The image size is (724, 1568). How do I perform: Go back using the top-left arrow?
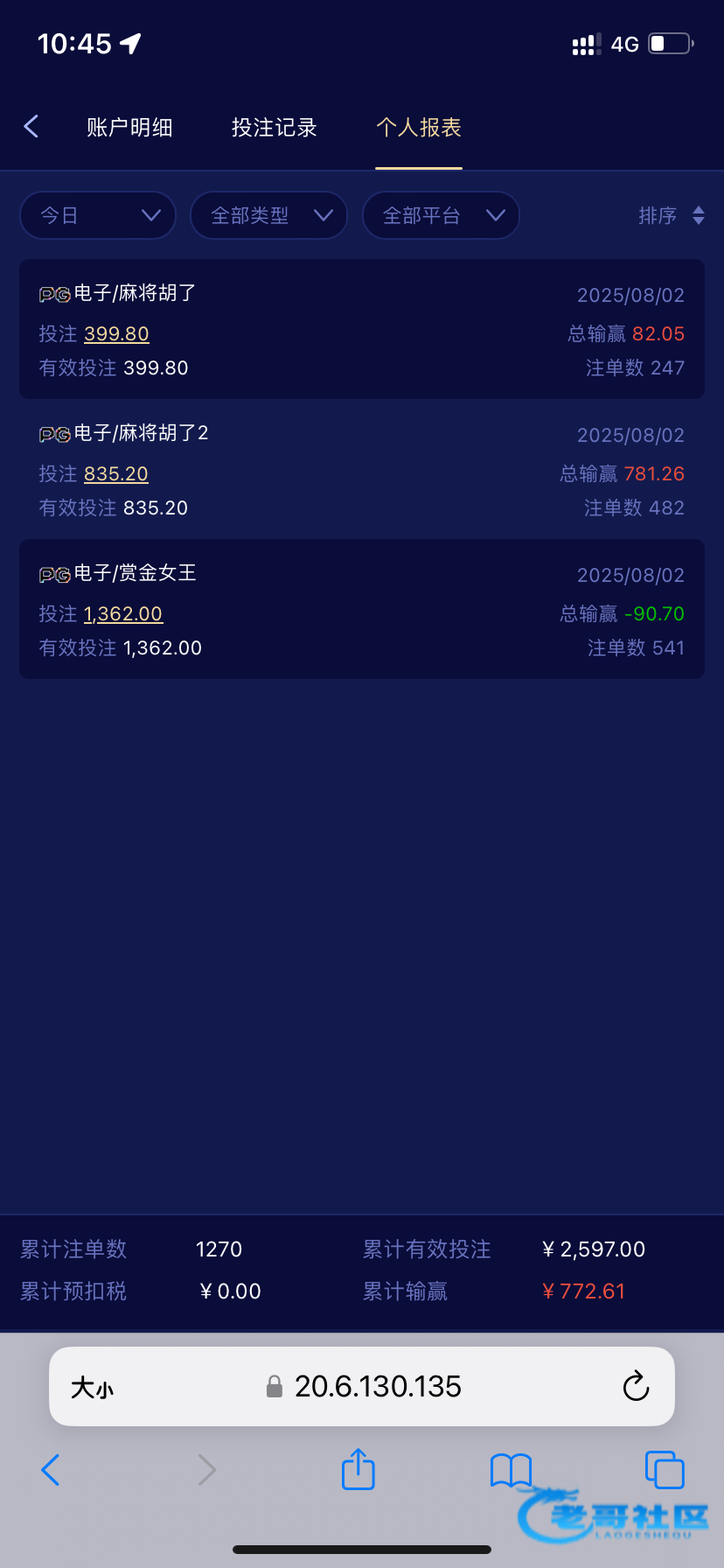(x=31, y=126)
